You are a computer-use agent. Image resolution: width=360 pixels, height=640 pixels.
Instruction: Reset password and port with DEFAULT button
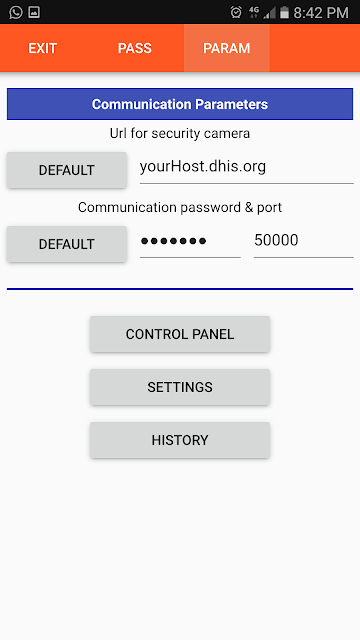[x=67, y=244]
